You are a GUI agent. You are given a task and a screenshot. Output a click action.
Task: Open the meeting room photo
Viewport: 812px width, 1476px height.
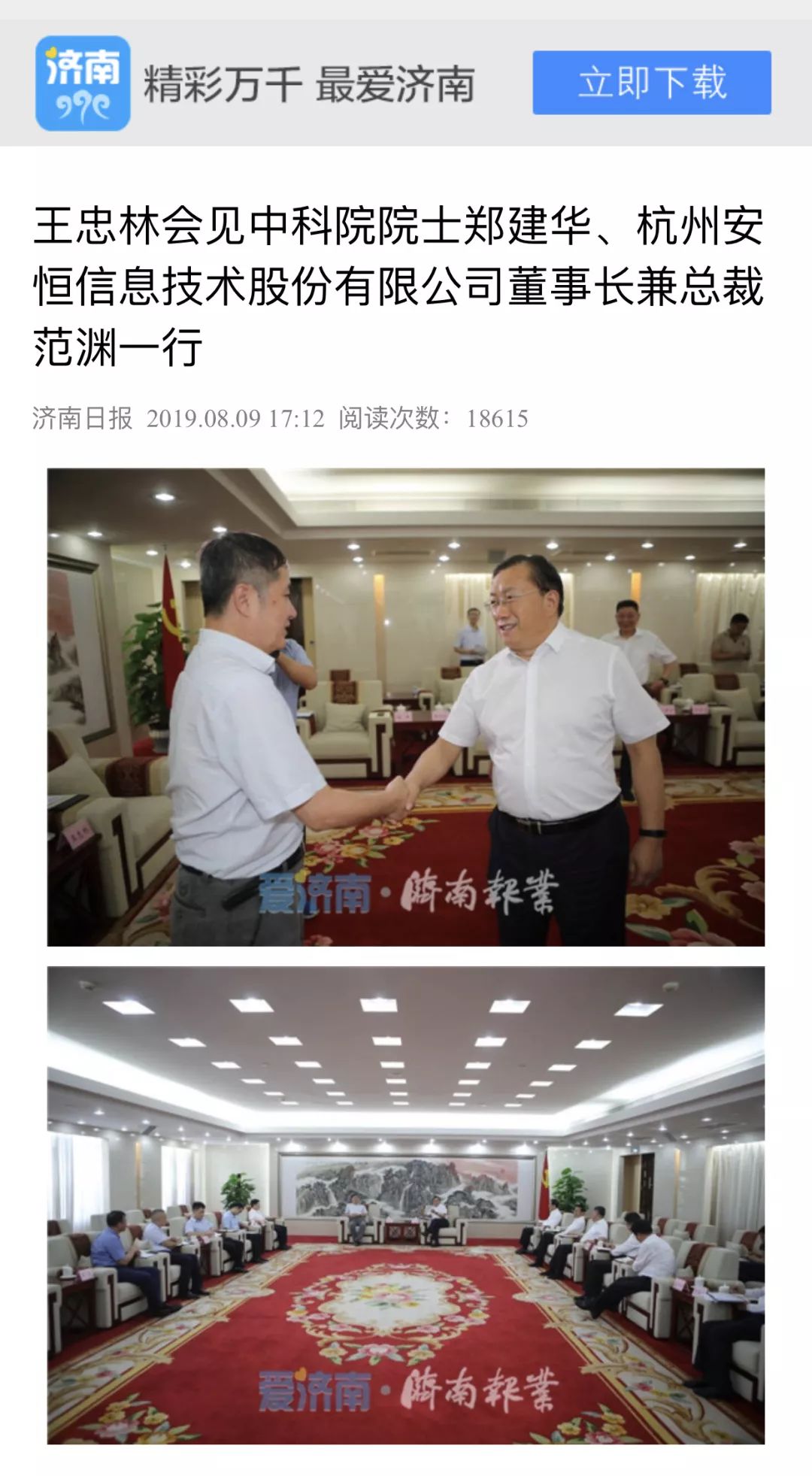406,1205
